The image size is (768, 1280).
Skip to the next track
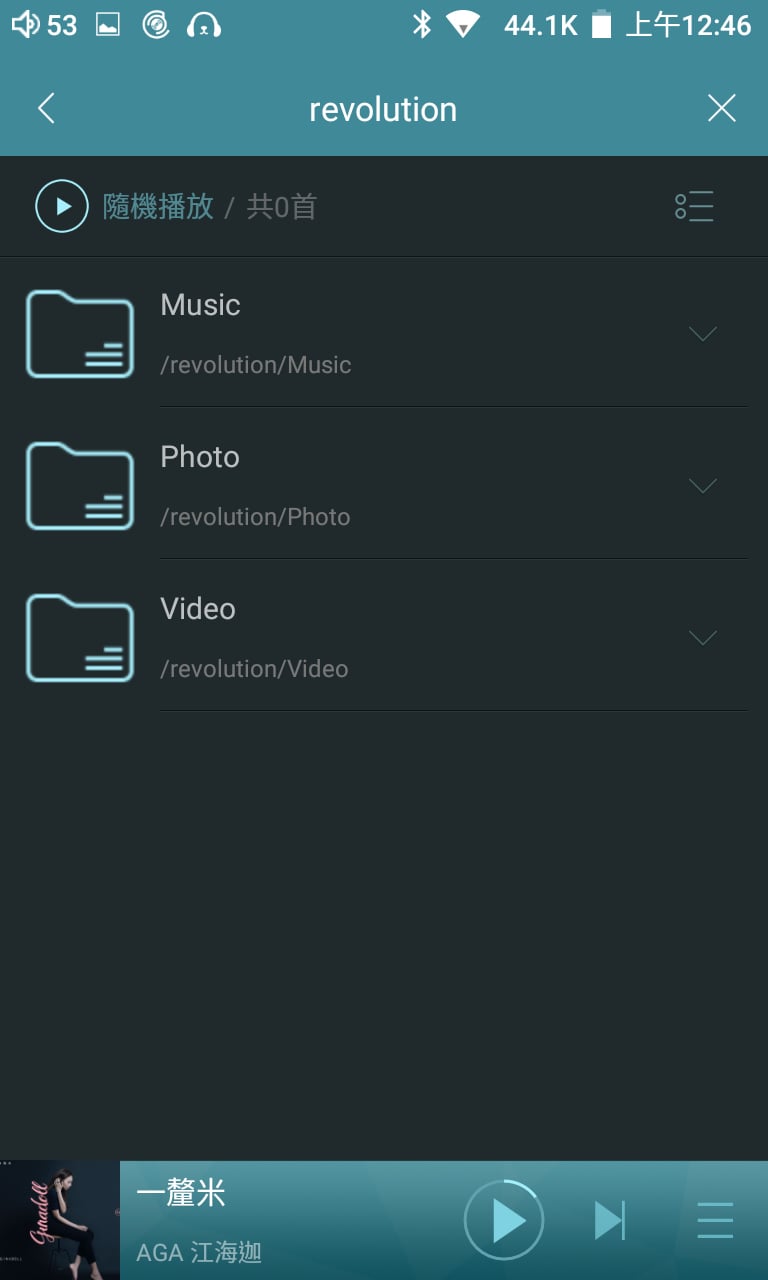(609, 1220)
